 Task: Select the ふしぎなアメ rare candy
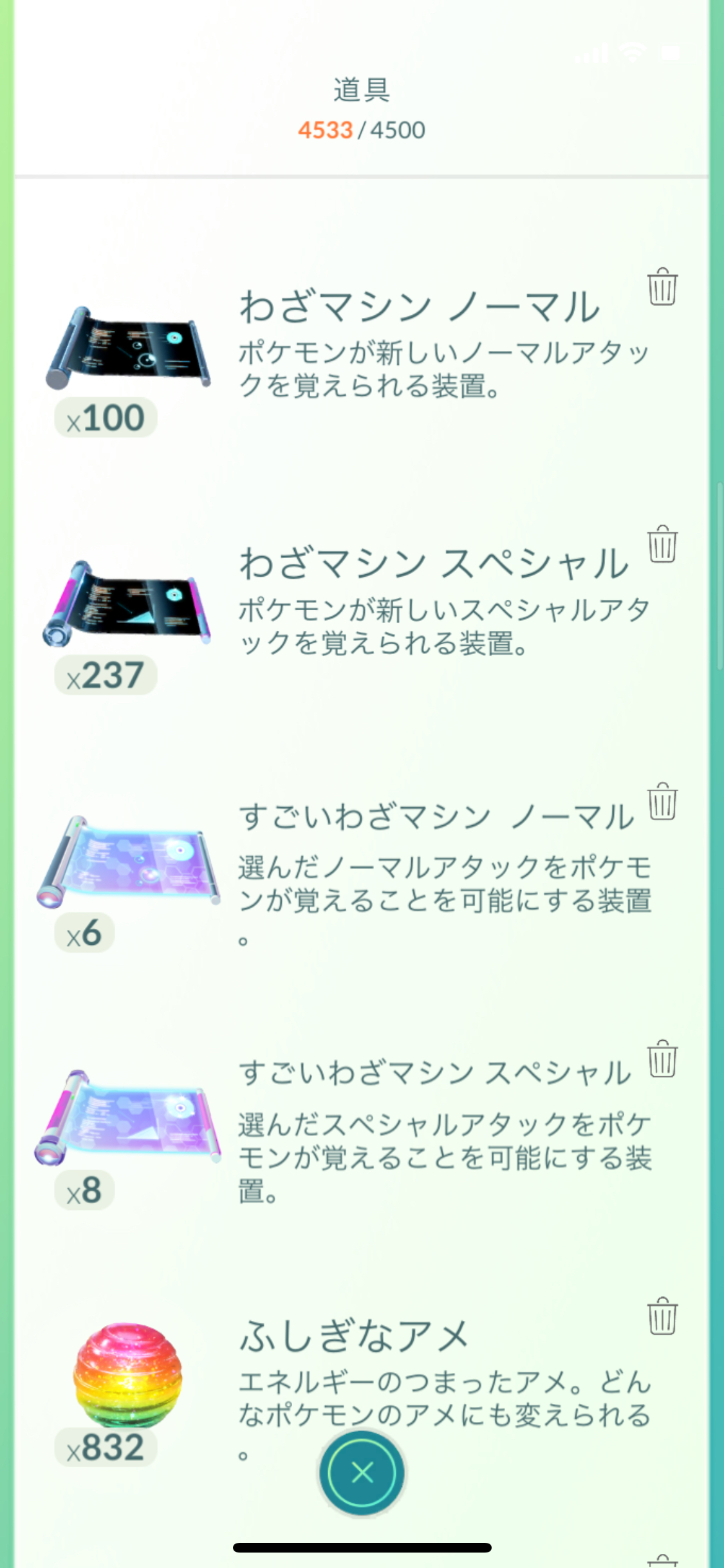tap(127, 1375)
